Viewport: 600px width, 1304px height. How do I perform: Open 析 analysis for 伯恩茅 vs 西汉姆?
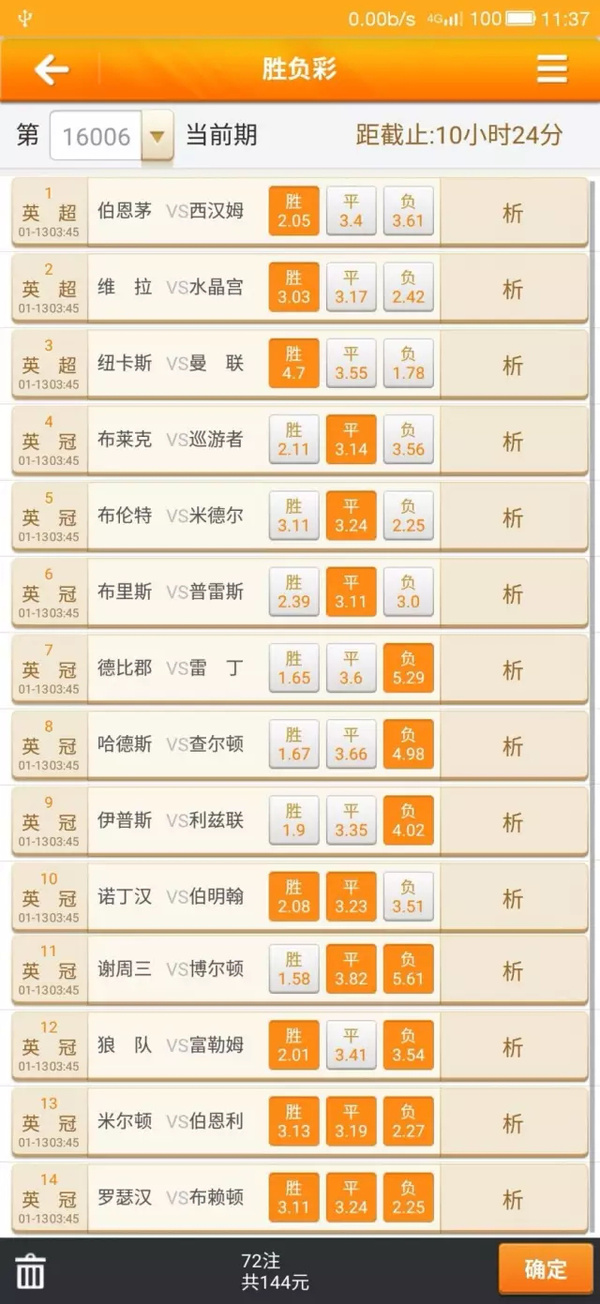pyautogui.click(x=513, y=213)
